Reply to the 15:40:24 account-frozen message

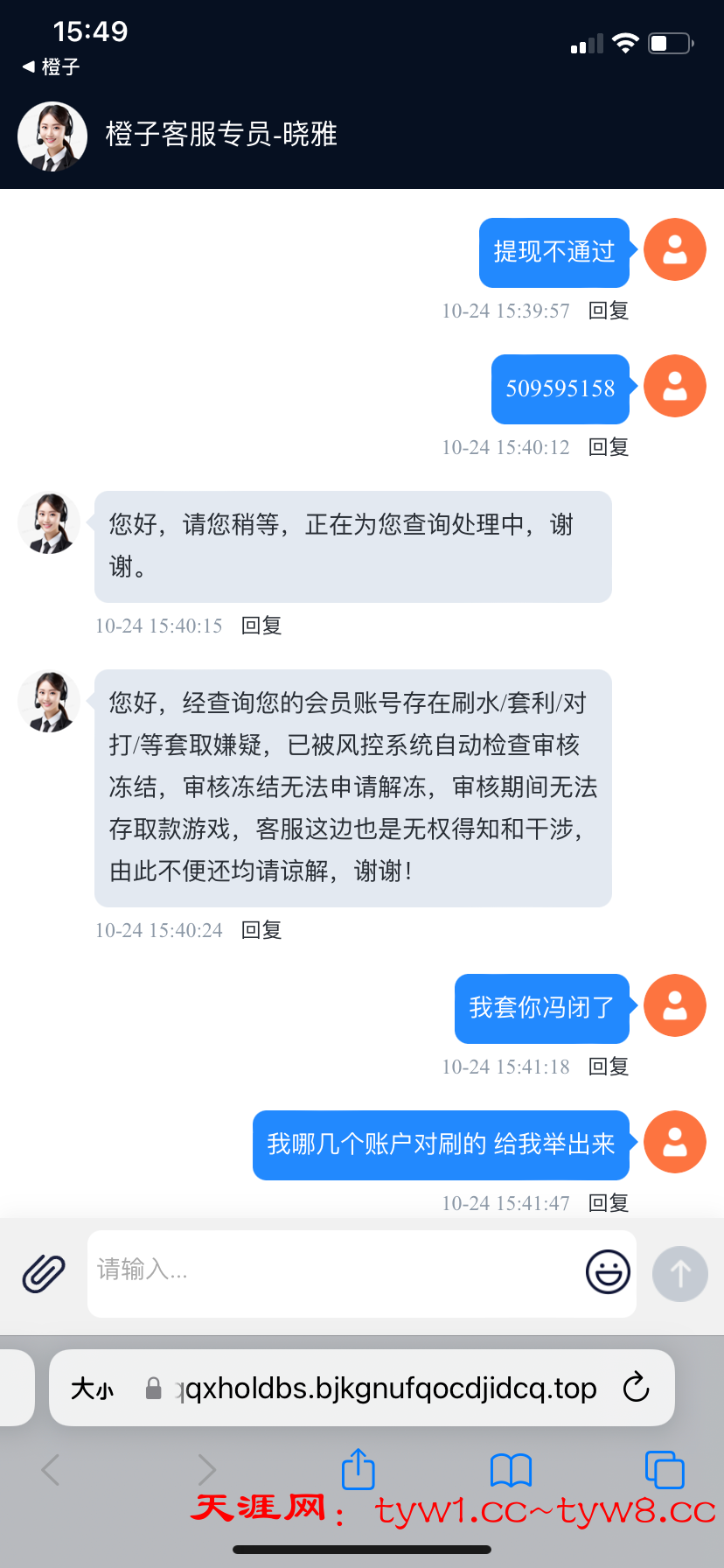[x=261, y=930]
